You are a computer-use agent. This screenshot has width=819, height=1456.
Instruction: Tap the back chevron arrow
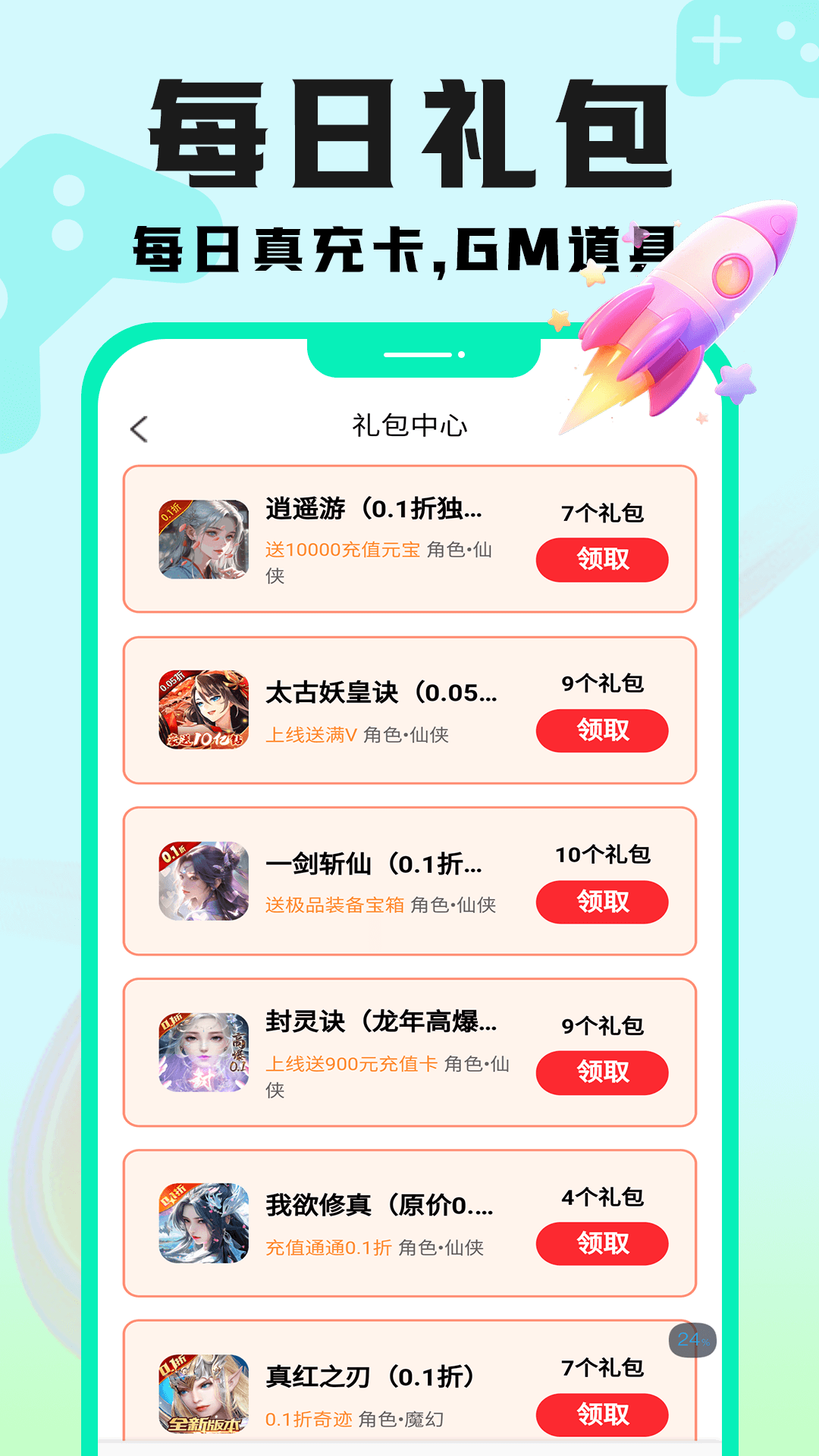coord(137,427)
